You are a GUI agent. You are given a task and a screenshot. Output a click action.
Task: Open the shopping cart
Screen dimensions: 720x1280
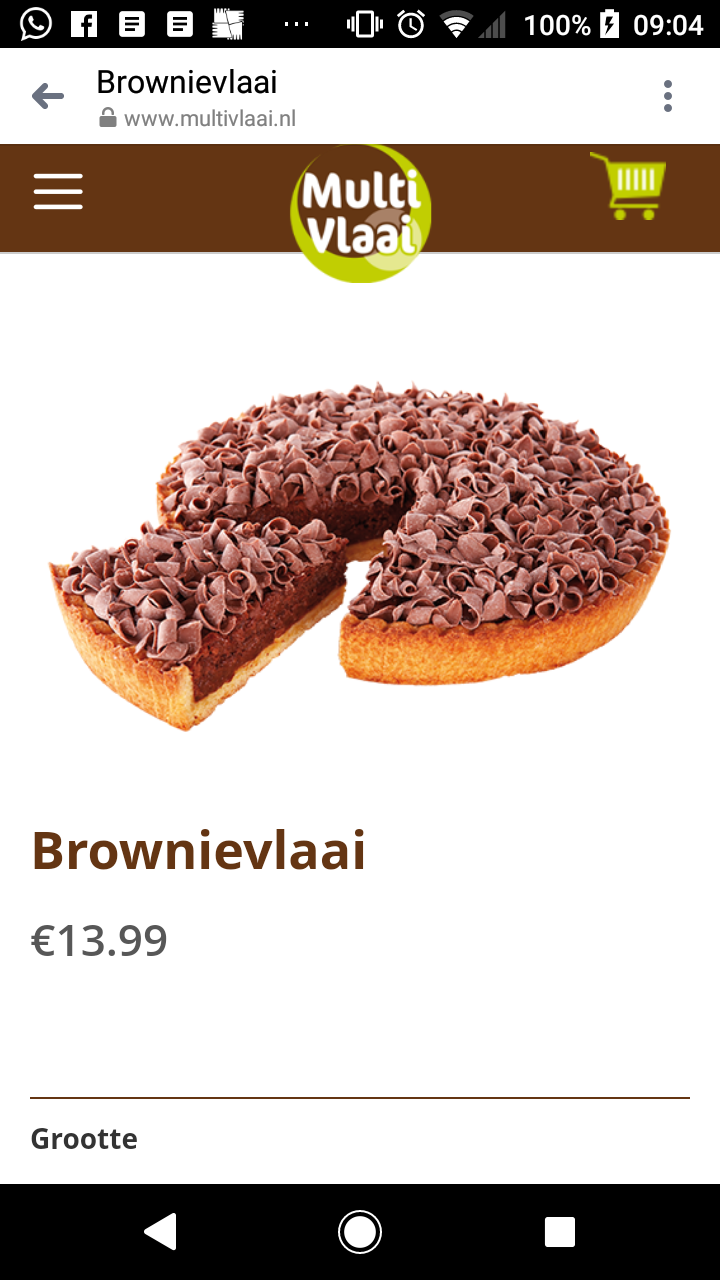628,186
